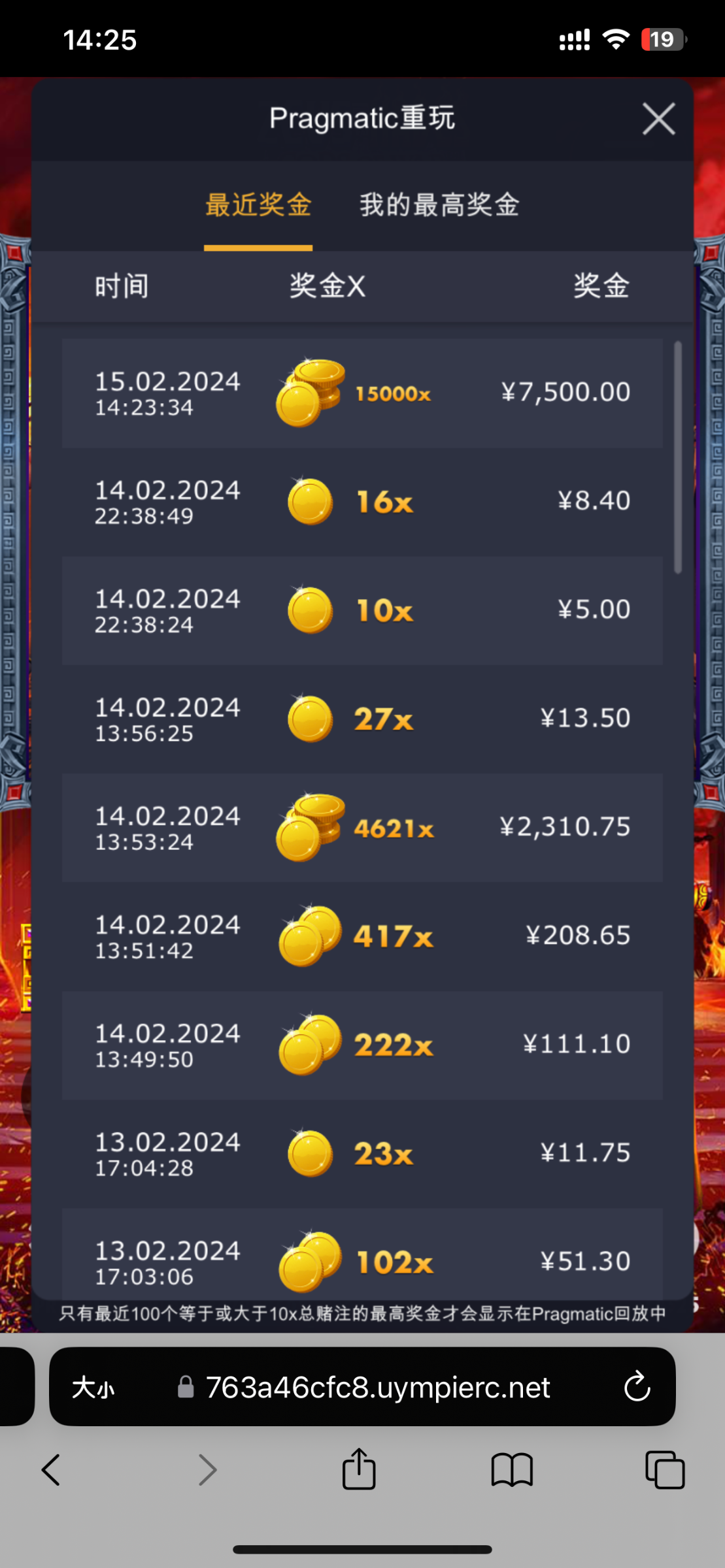The height and width of the screenshot is (1568, 725).
Task: Open the 16x ¥8.40 replay row
Action: coord(362,502)
